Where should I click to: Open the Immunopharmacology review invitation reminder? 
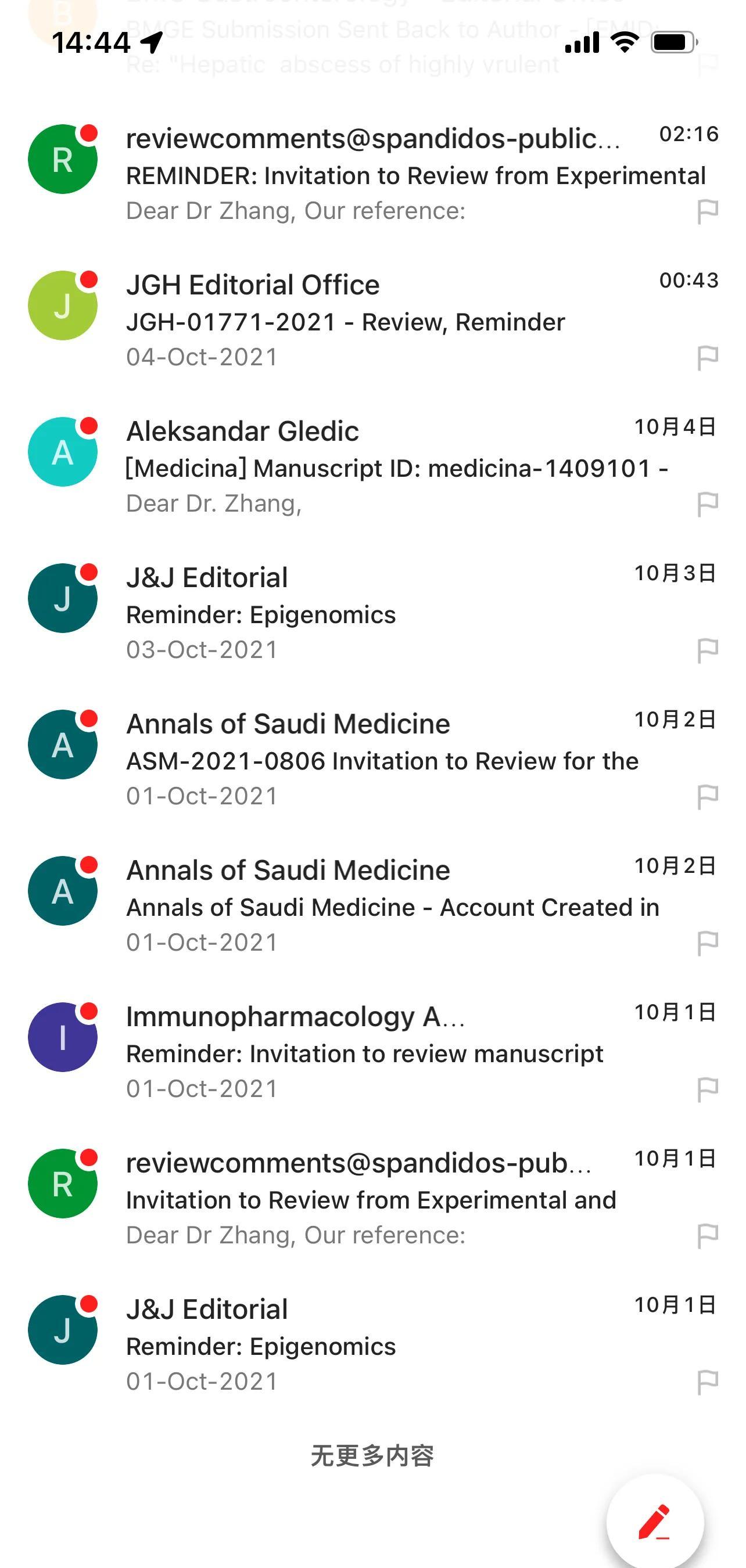(x=372, y=1052)
